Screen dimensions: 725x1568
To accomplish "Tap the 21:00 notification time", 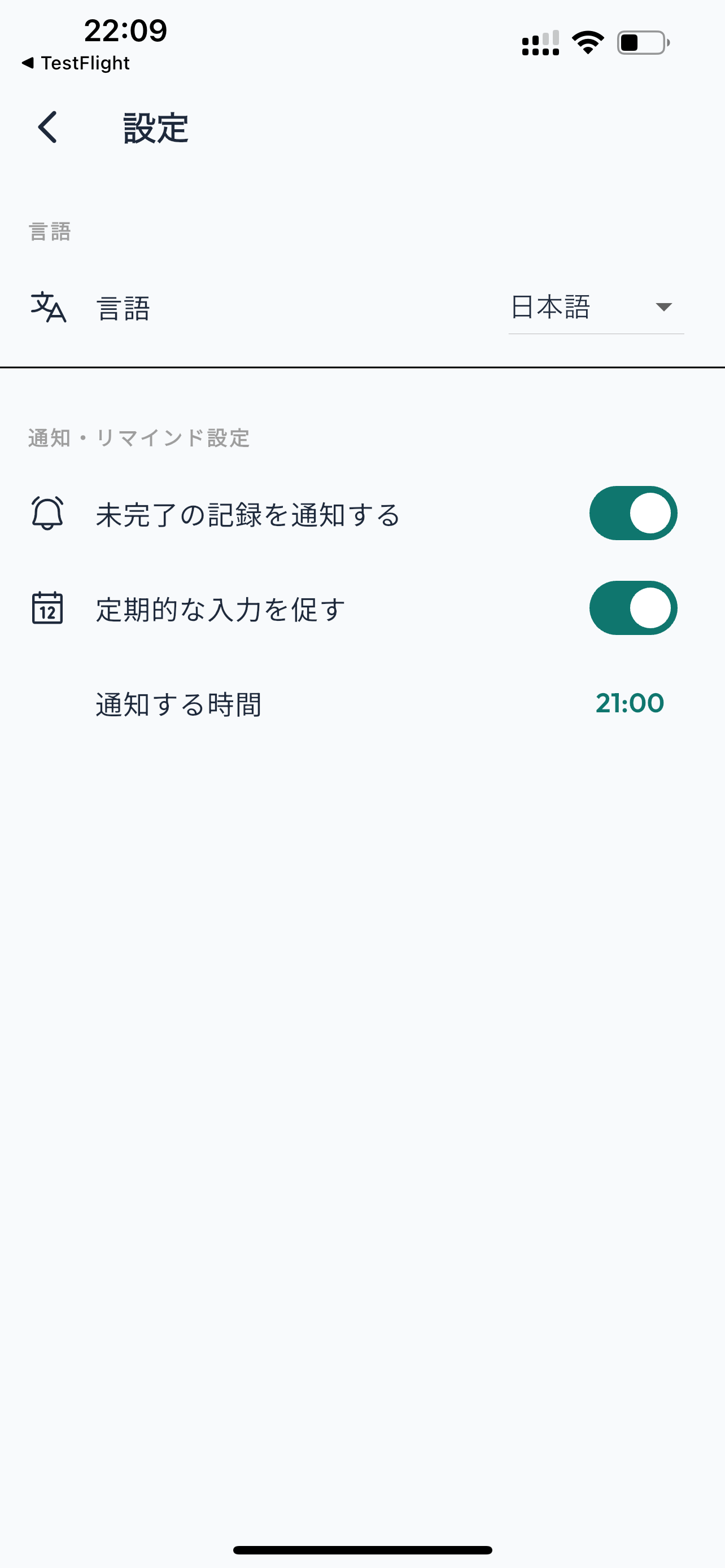I will pos(630,703).
